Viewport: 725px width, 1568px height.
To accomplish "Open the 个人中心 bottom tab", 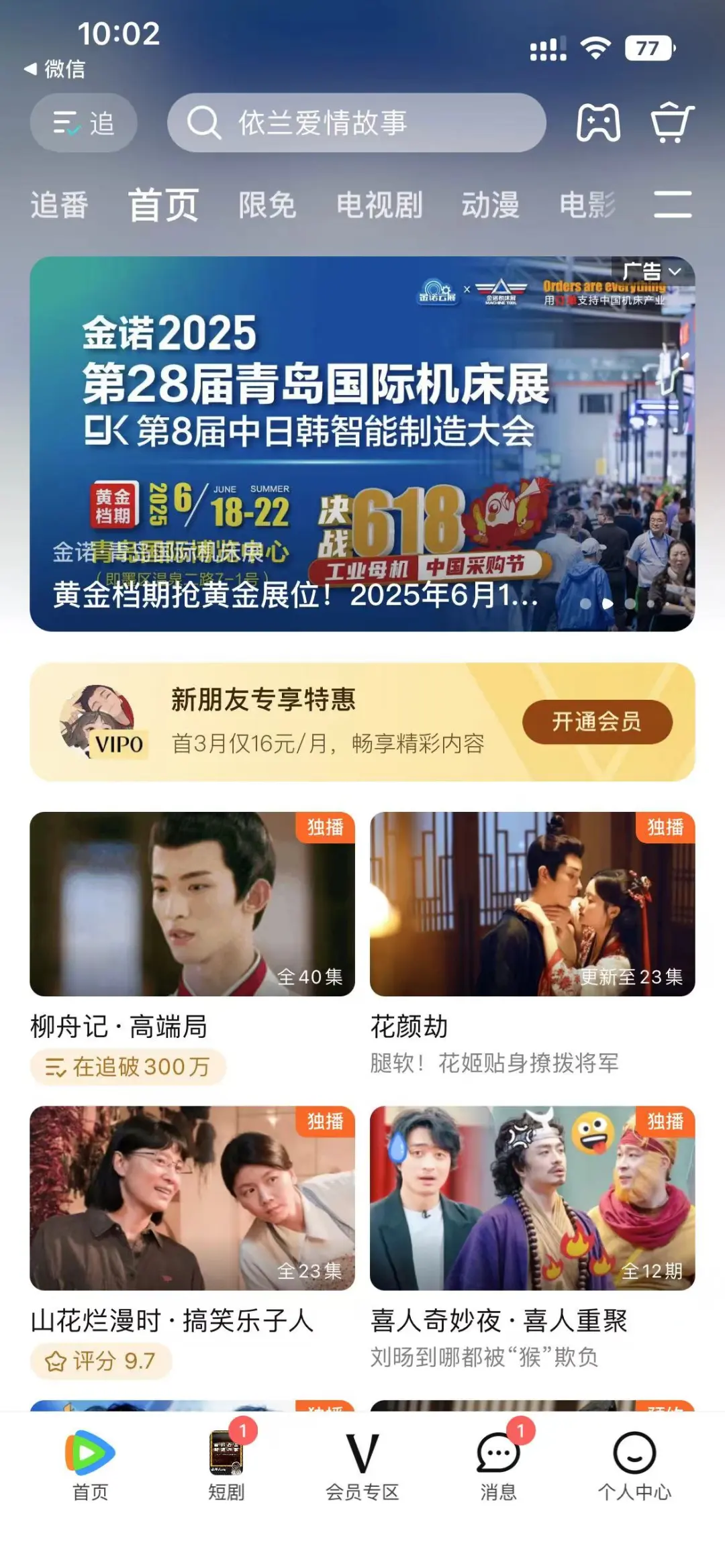I will [634, 1466].
